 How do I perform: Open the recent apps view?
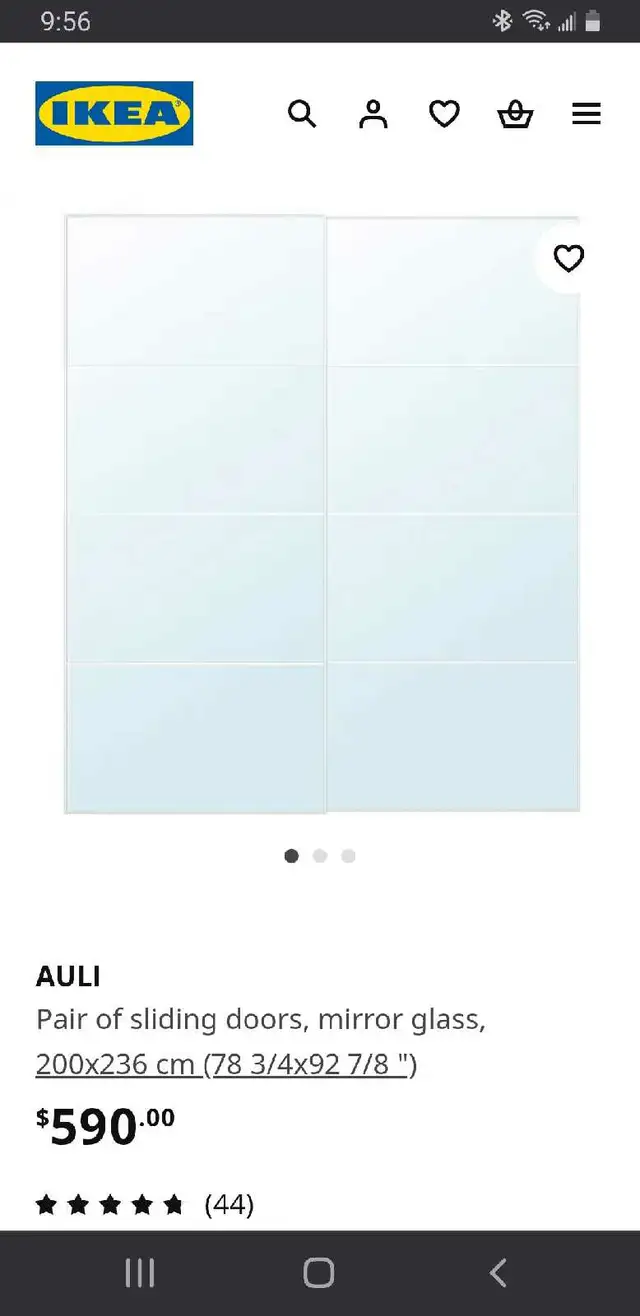click(x=140, y=1273)
